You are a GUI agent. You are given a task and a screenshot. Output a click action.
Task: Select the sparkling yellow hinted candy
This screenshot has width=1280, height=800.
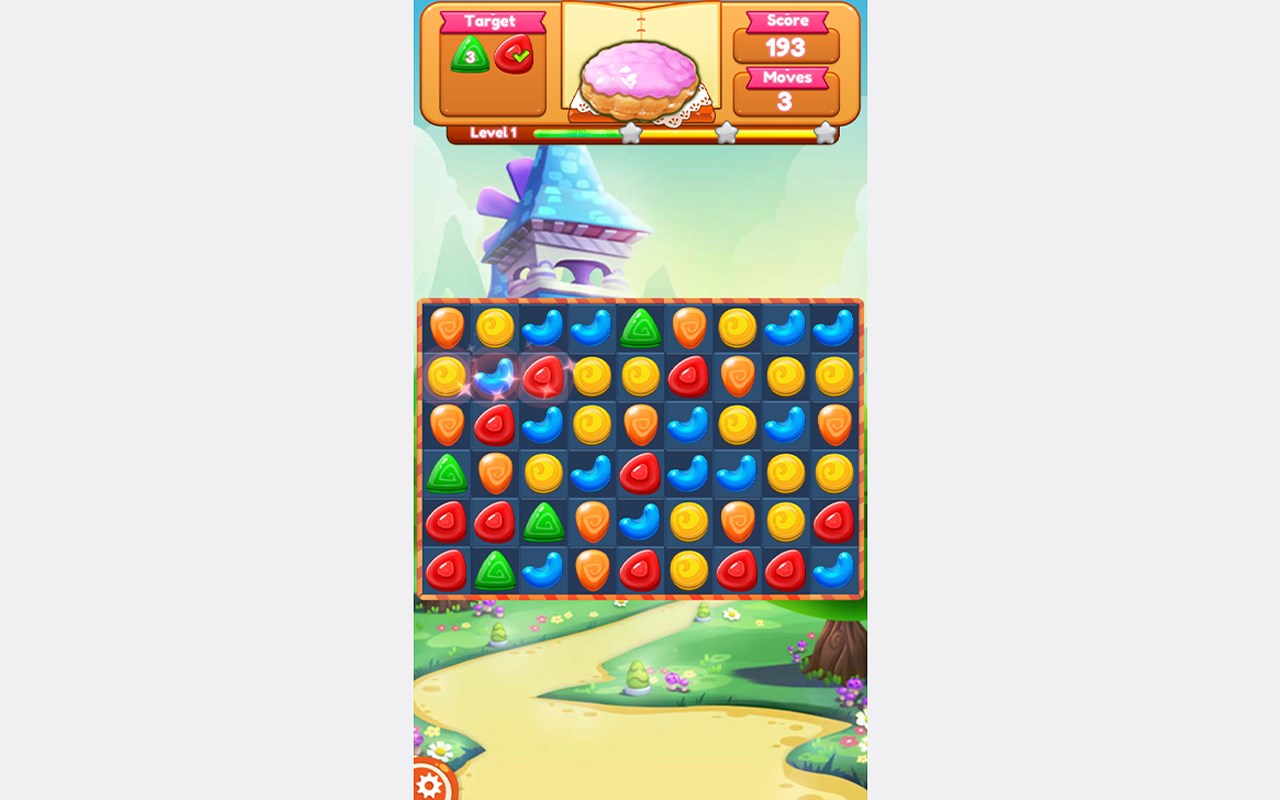(446, 377)
